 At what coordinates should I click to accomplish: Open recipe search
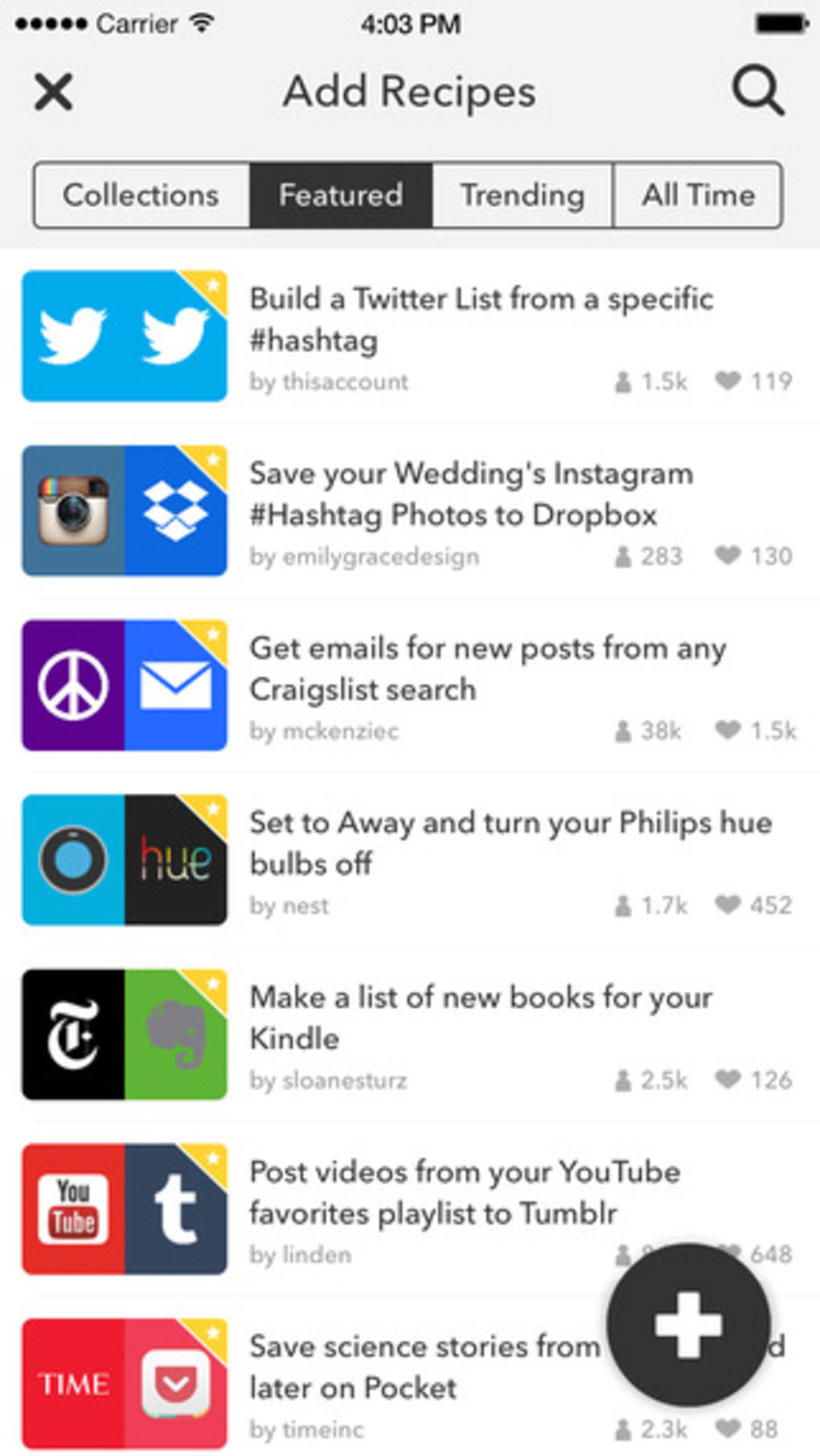(x=757, y=91)
